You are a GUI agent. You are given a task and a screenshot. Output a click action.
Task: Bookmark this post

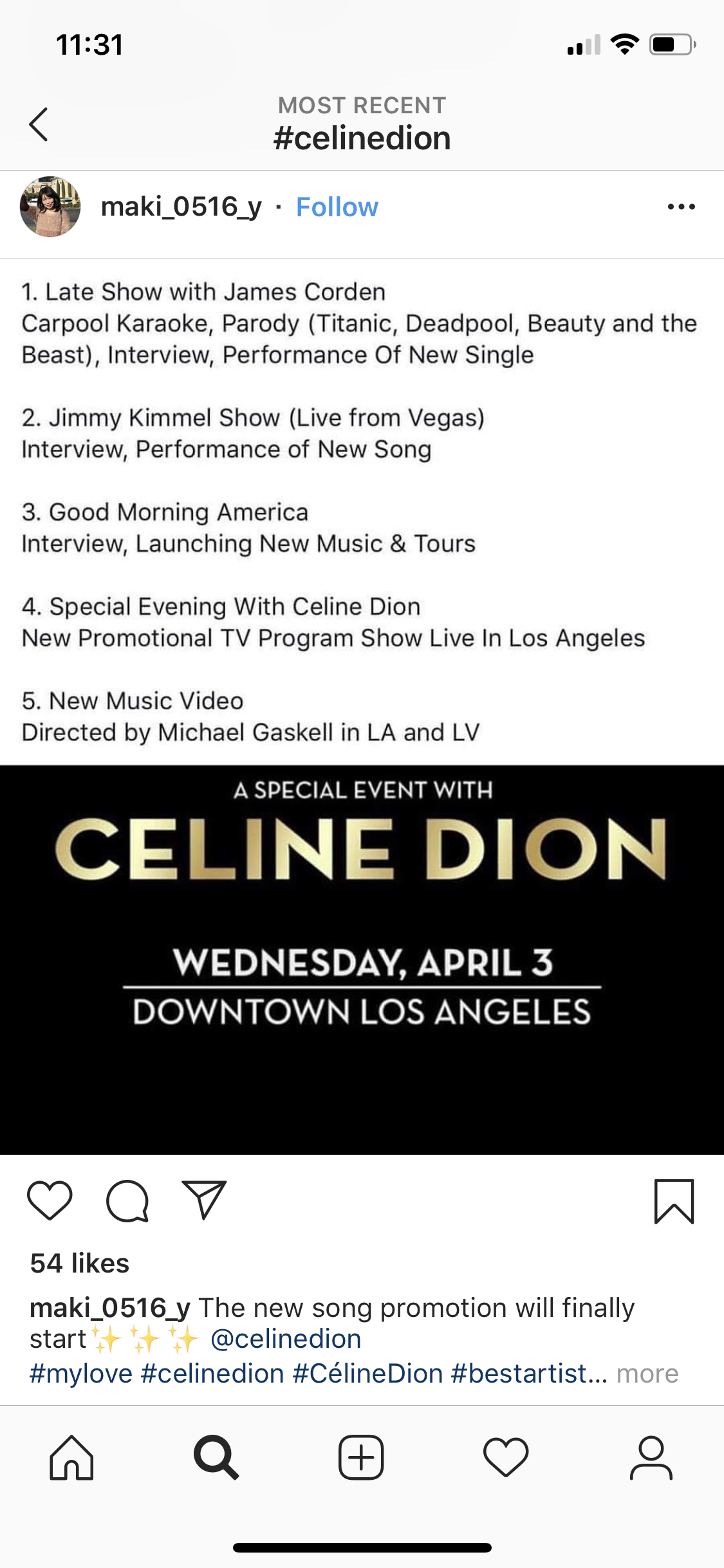point(674,1201)
